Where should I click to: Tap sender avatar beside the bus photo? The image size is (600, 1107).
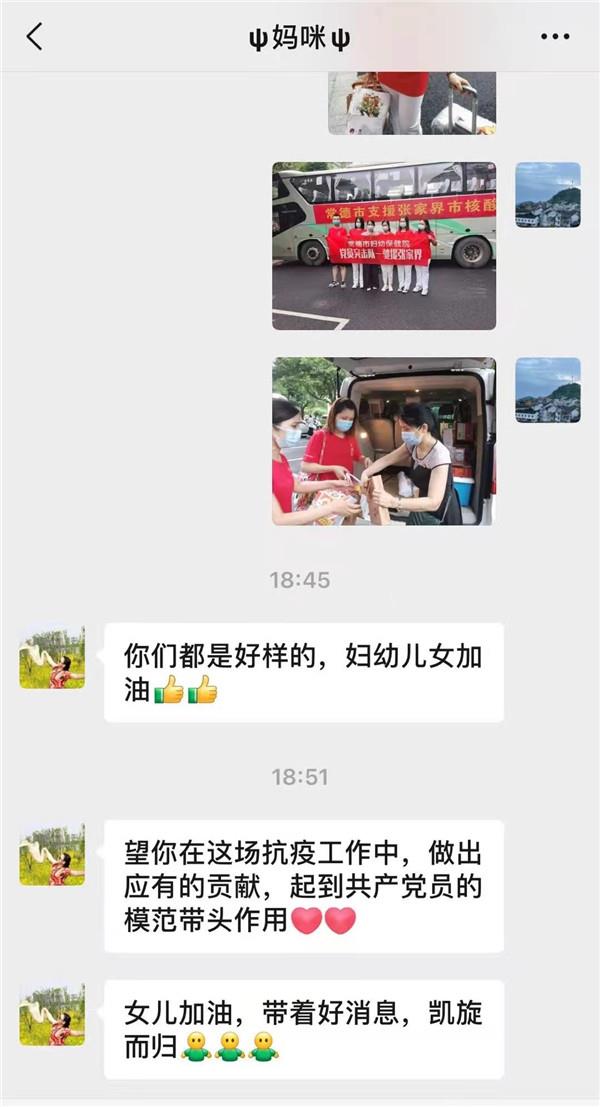pos(547,195)
